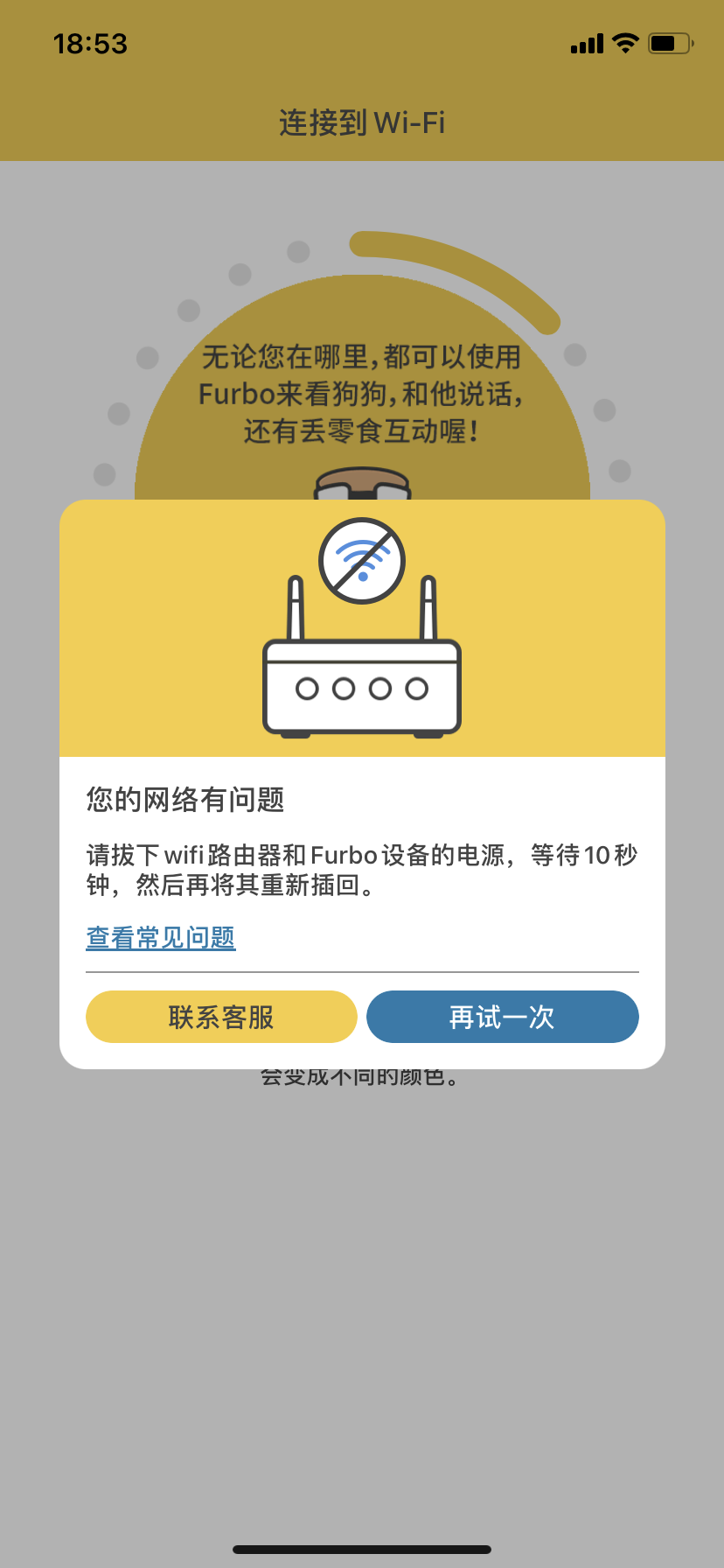Tap the second router indicator light
Viewport: 724px width, 1568px height.
342,689
